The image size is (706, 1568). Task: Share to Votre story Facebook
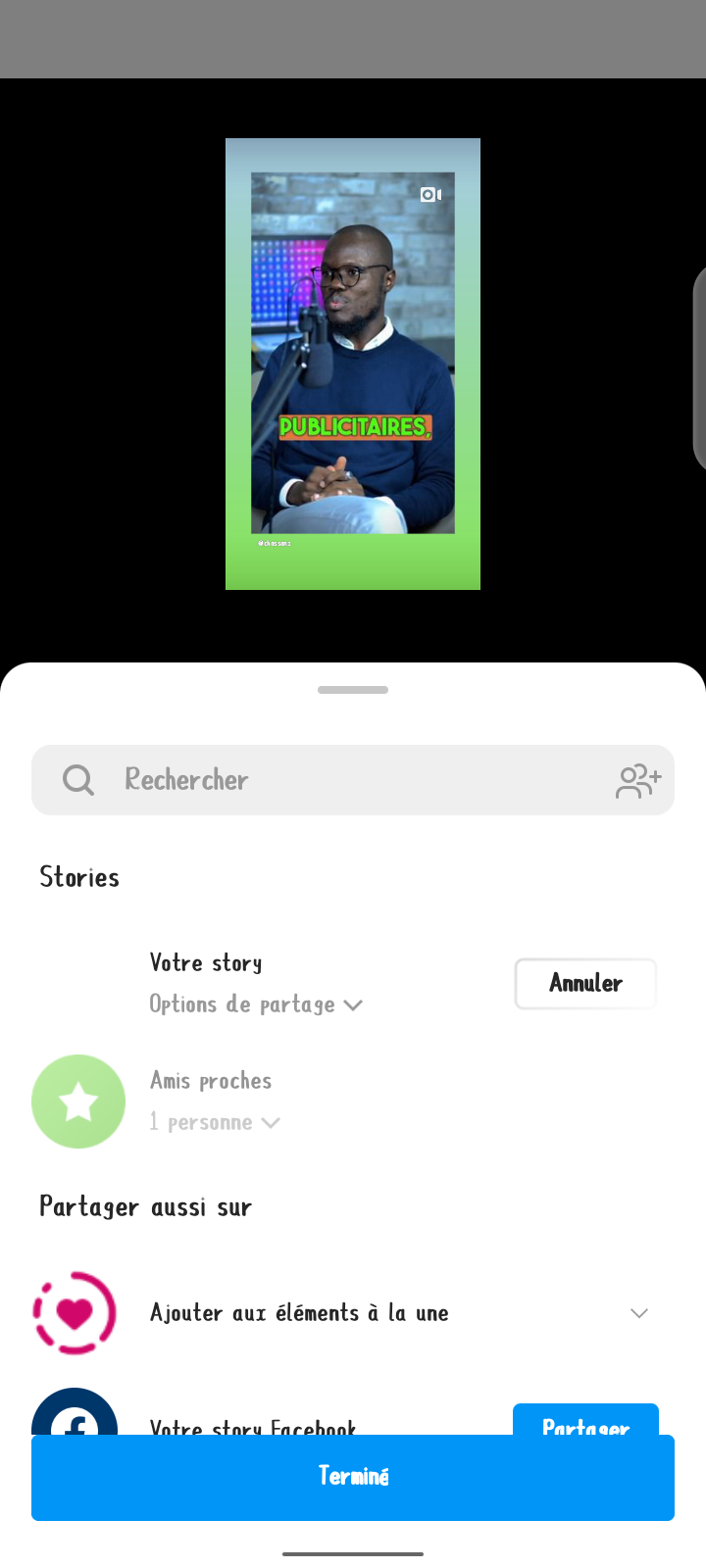click(x=585, y=1420)
